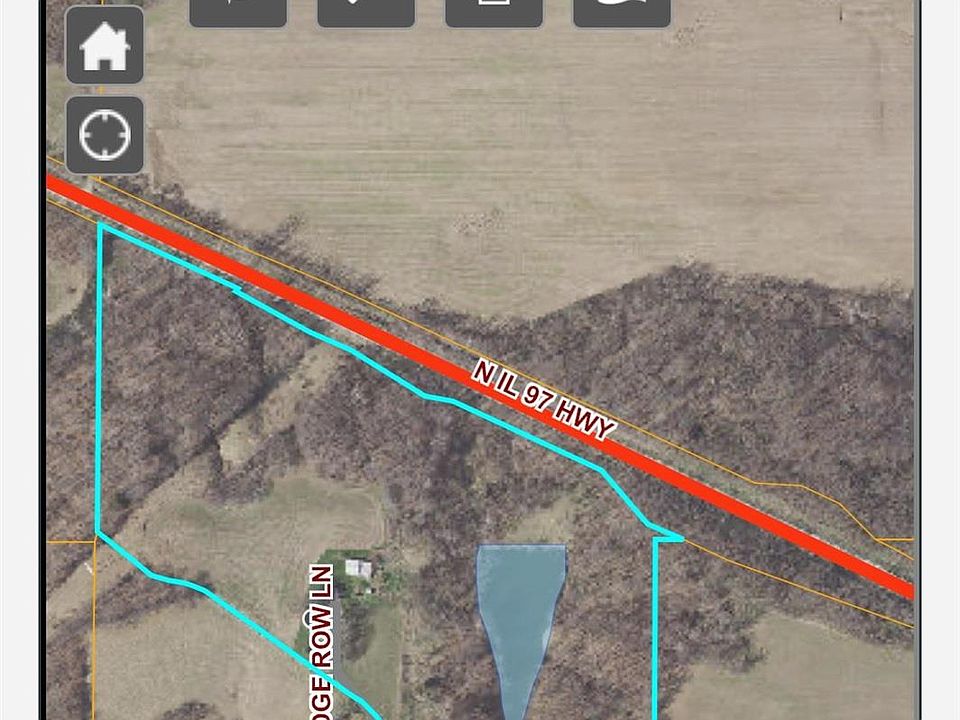The image size is (960, 720).
Task: Center the map on my location
Action: point(105,135)
